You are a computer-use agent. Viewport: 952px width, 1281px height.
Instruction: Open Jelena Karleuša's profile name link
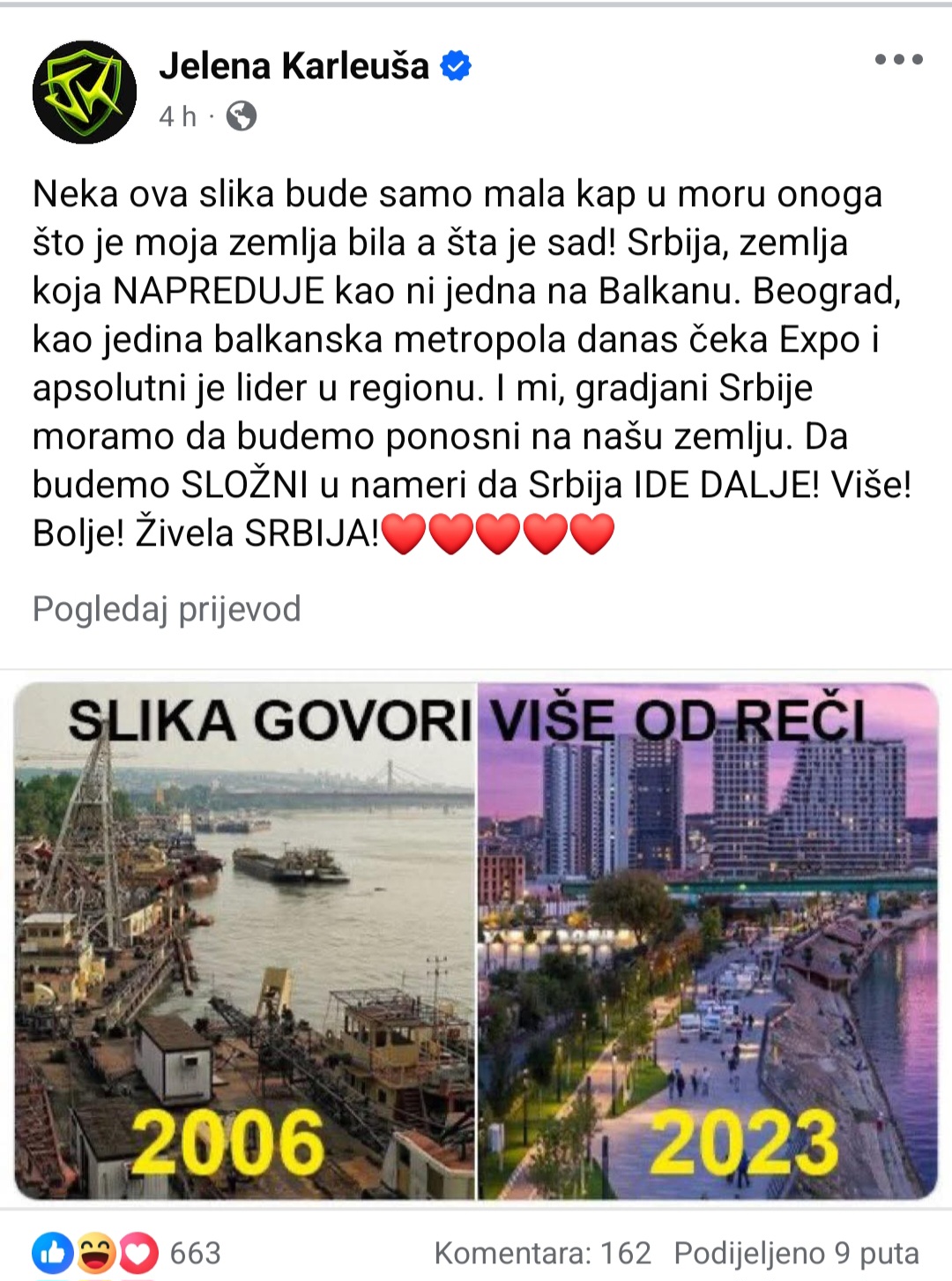click(x=294, y=66)
